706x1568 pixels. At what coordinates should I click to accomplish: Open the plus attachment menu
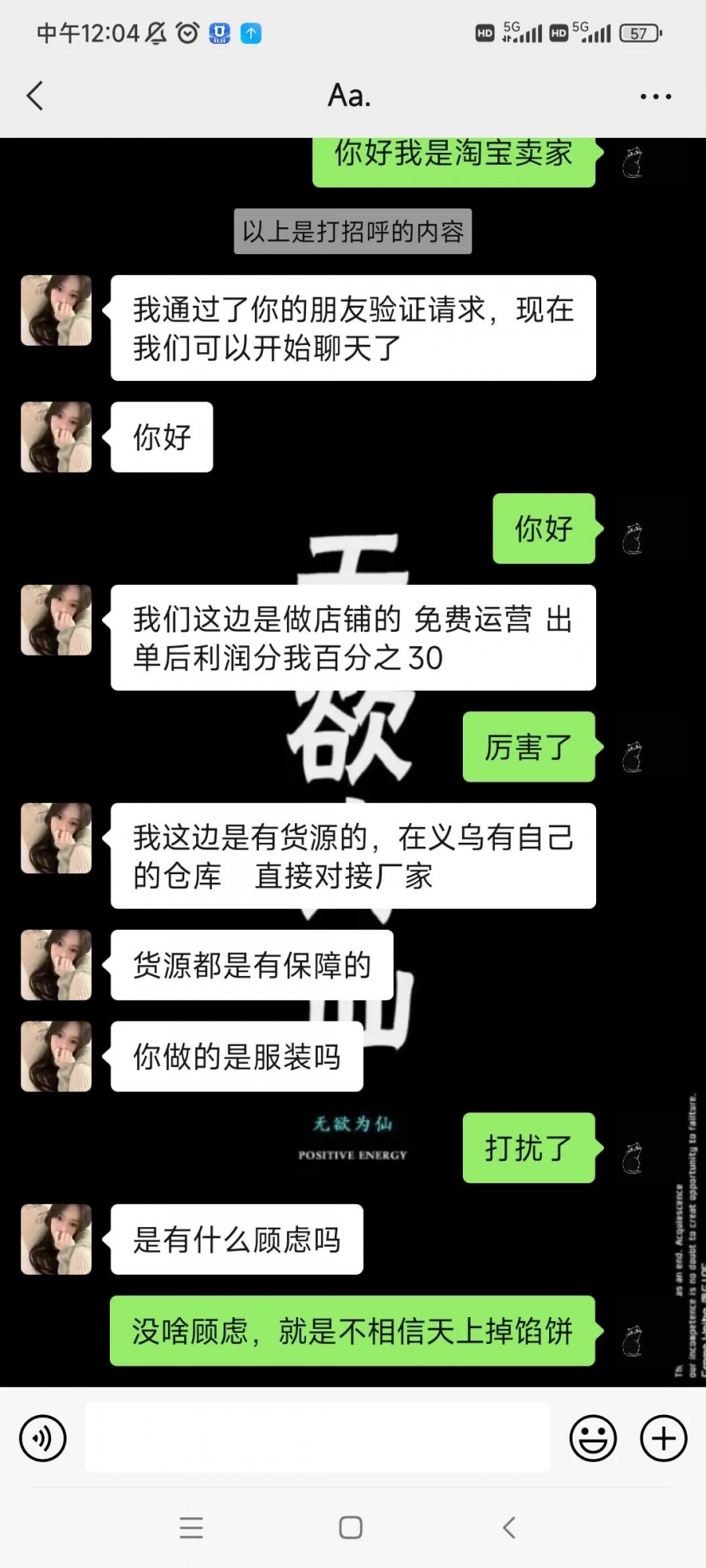pos(664,1439)
